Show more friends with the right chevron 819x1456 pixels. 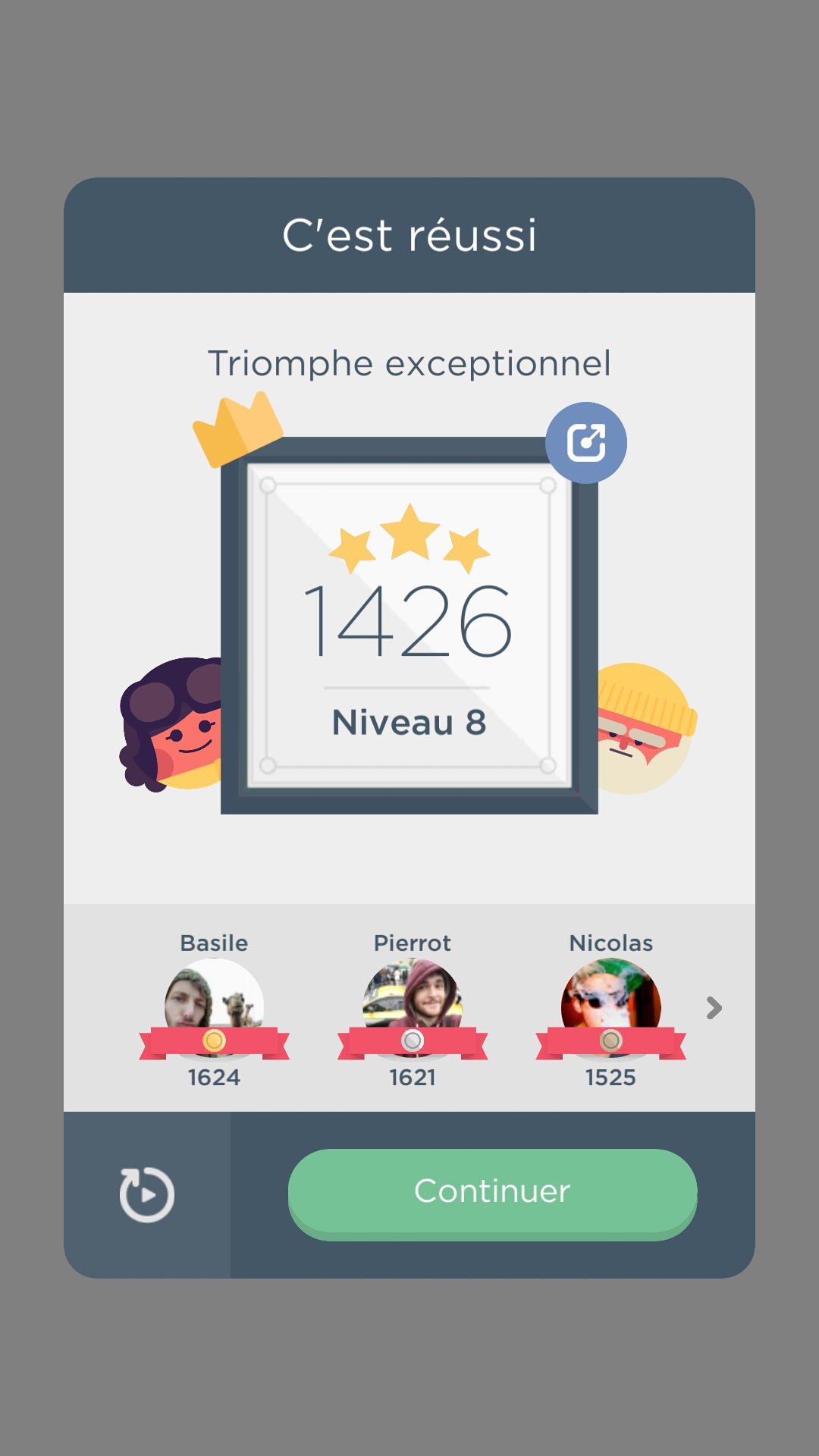(713, 1008)
